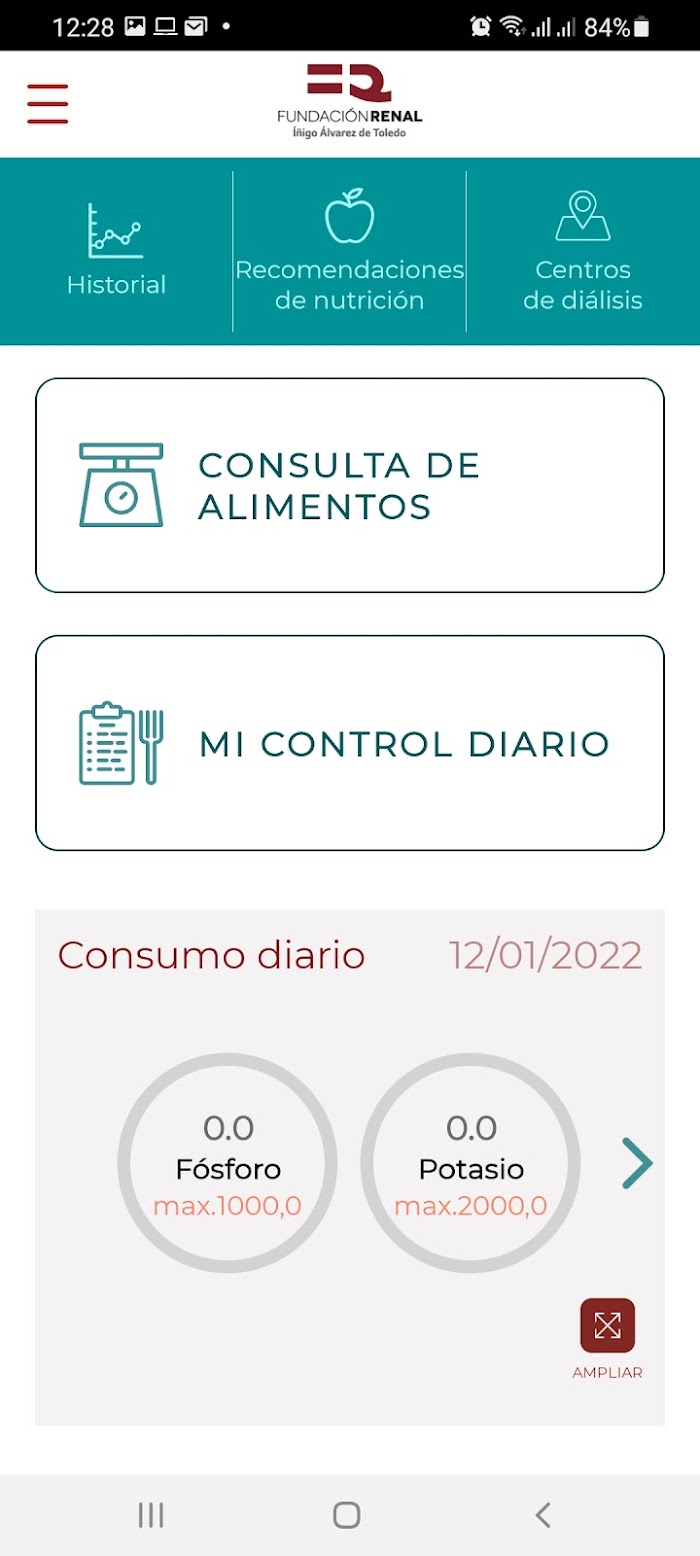
Task: Open Mi Control Diario
Action: (x=350, y=743)
